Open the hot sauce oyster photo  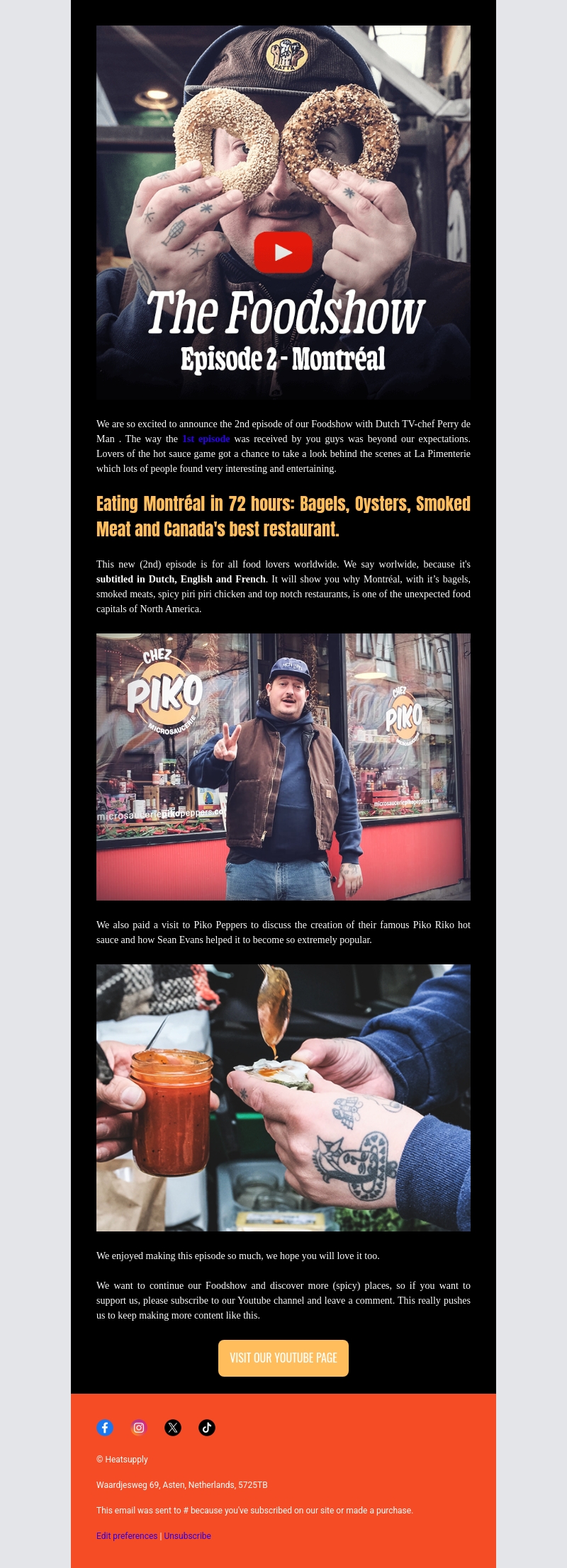pos(283,1097)
